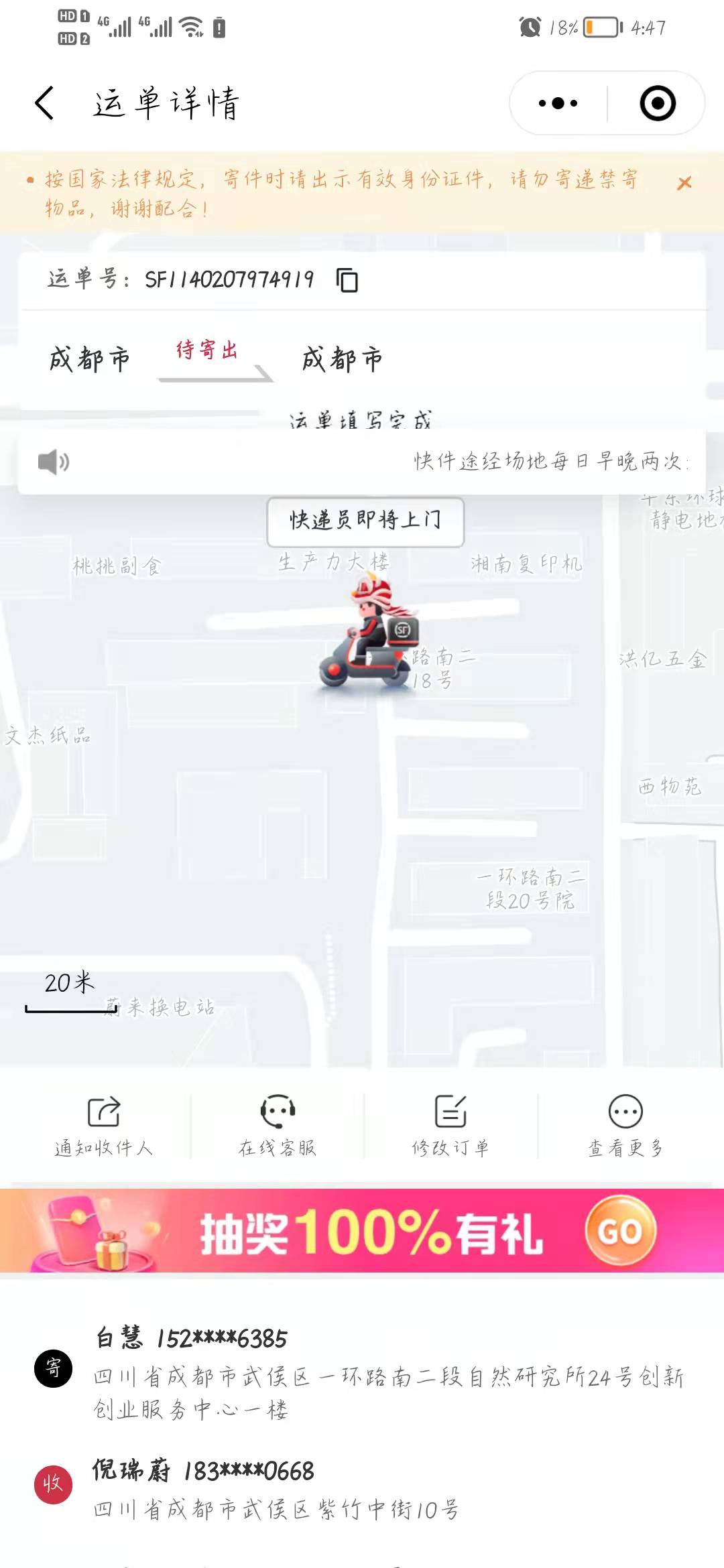This screenshot has height=1568, width=724.
Task: Dismiss the orange legal notice banner
Action: pos(684,183)
